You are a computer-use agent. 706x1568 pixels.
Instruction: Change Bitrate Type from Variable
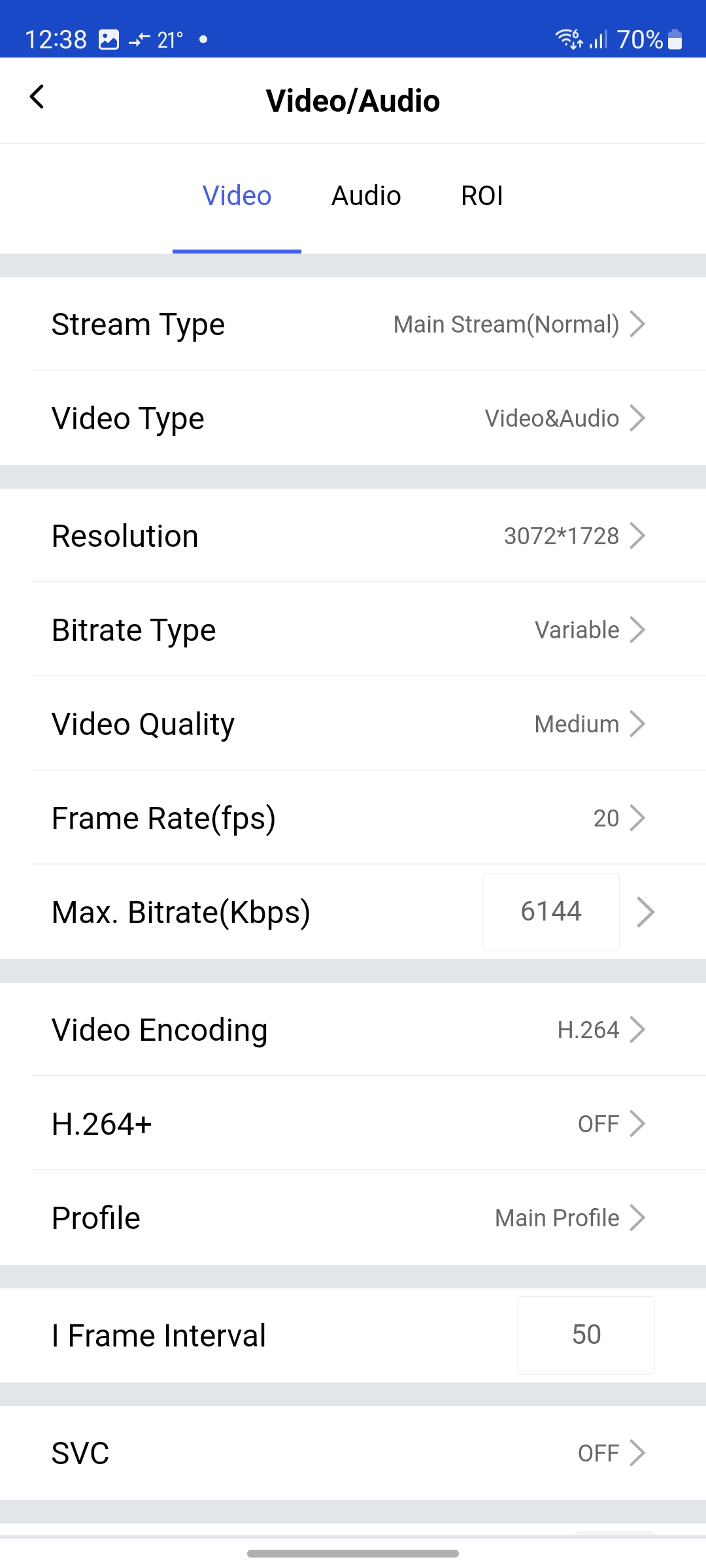click(x=353, y=630)
